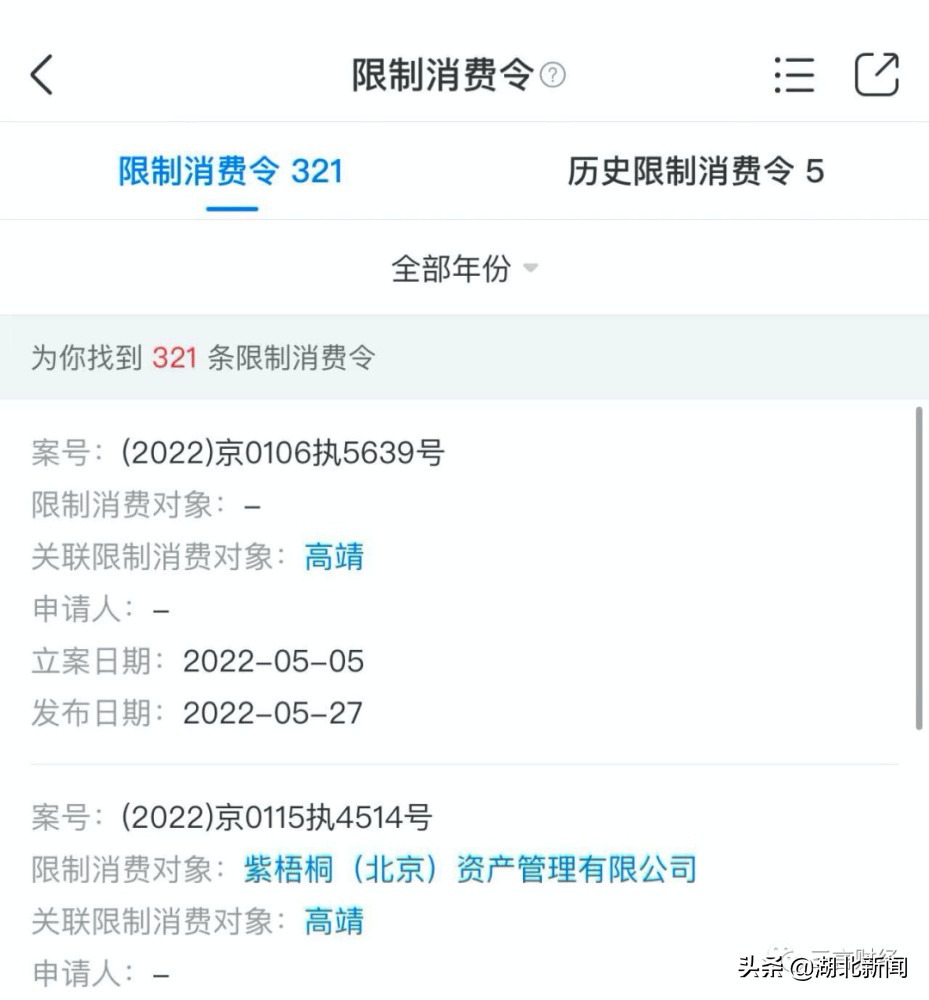Open the list view icon in top bar

click(x=795, y=74)
